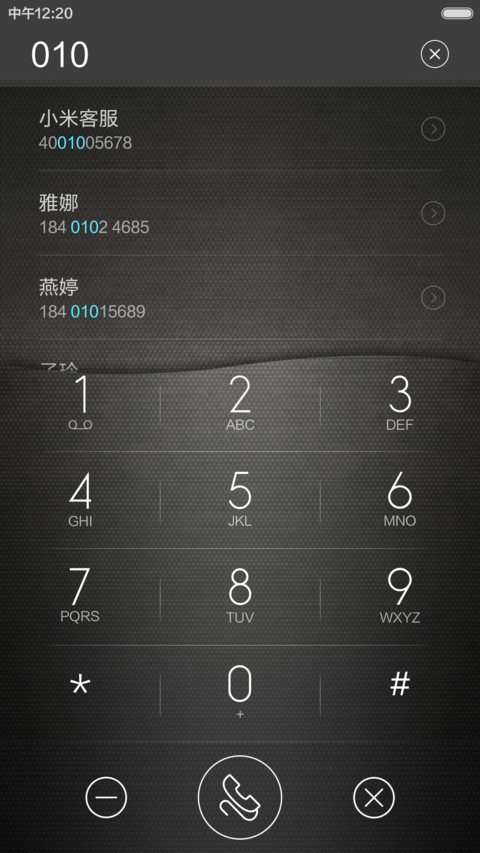Dial digit 1 on keypad
This screenshot has width=480, height=853.
tap(81, 403)
